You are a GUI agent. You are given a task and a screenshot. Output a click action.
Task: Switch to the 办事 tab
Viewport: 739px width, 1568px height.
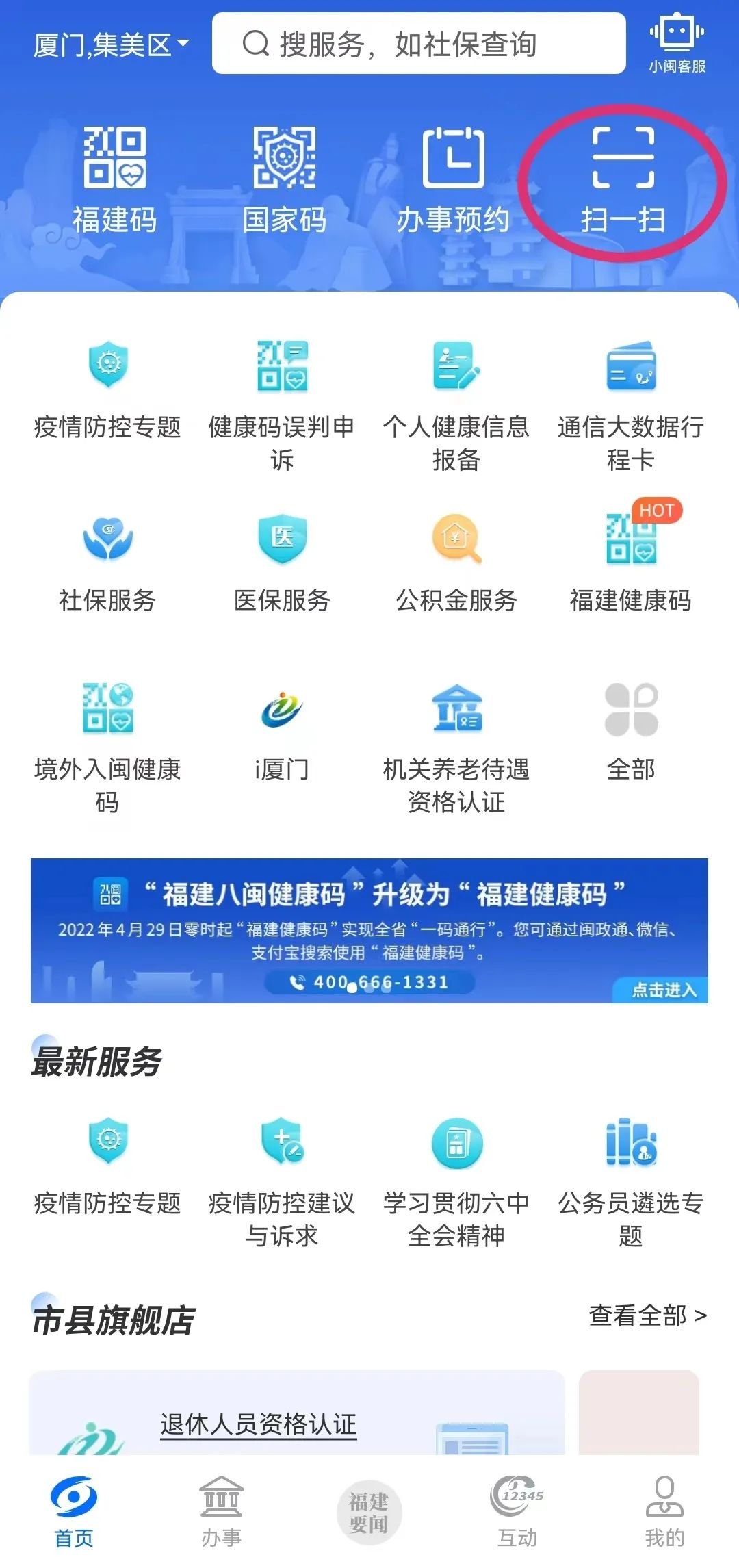point(221,1511)
